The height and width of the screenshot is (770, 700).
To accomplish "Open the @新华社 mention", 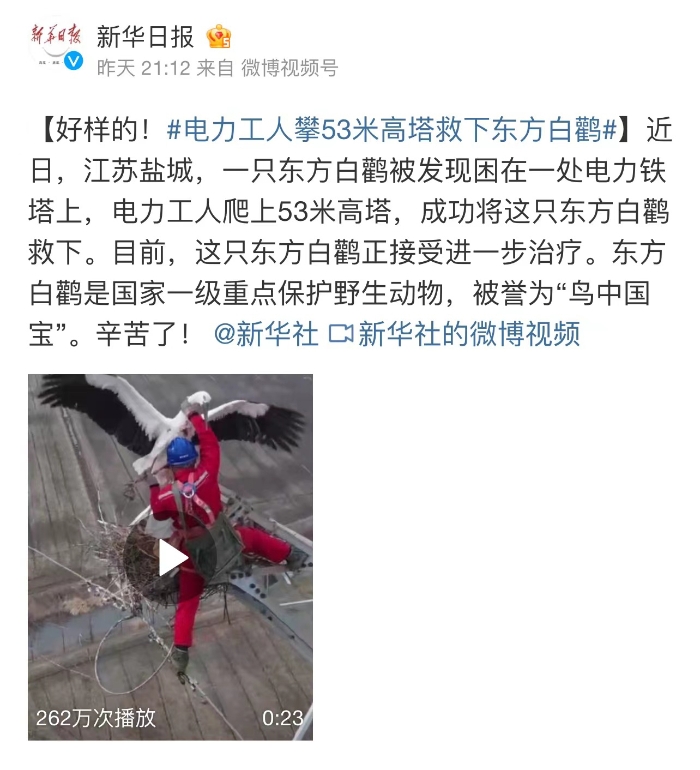I will point(266,333).
